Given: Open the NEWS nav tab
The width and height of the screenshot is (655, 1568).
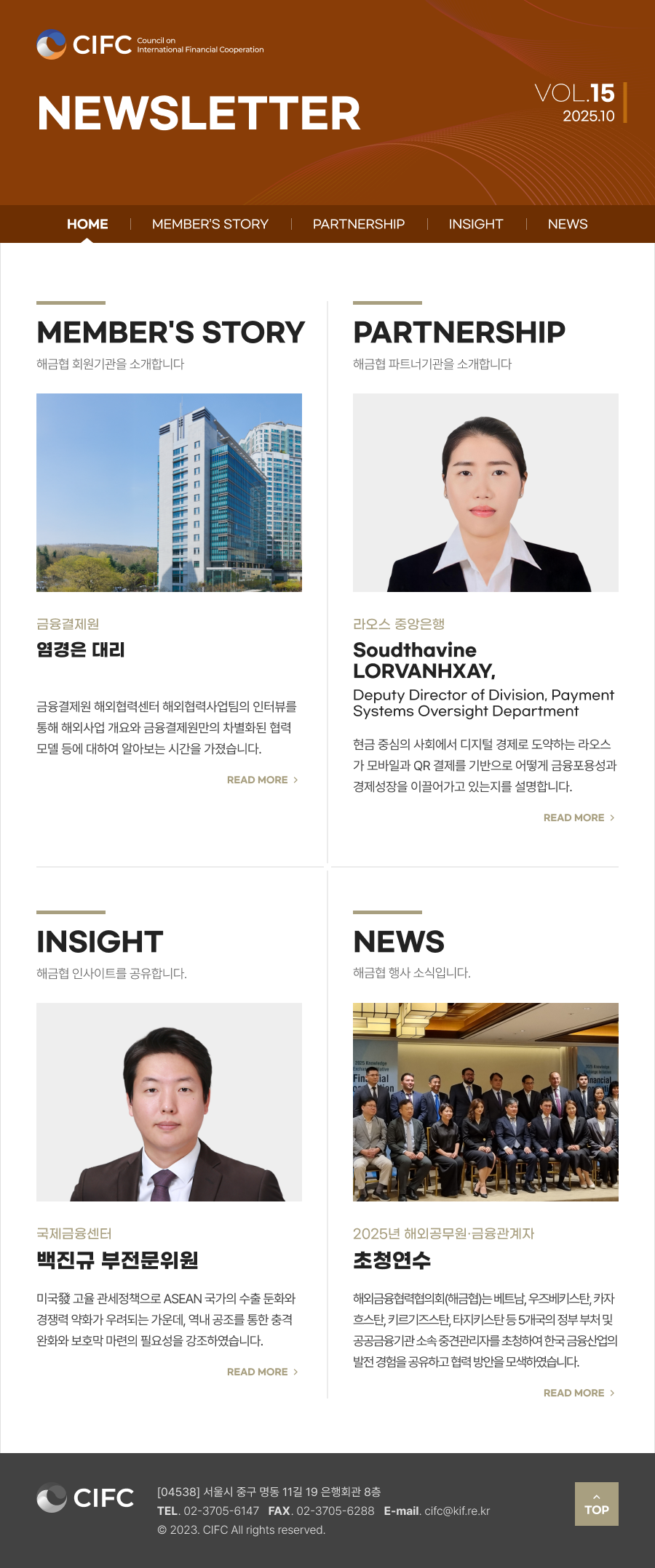Looking at the screenshot, I should 568,224.
